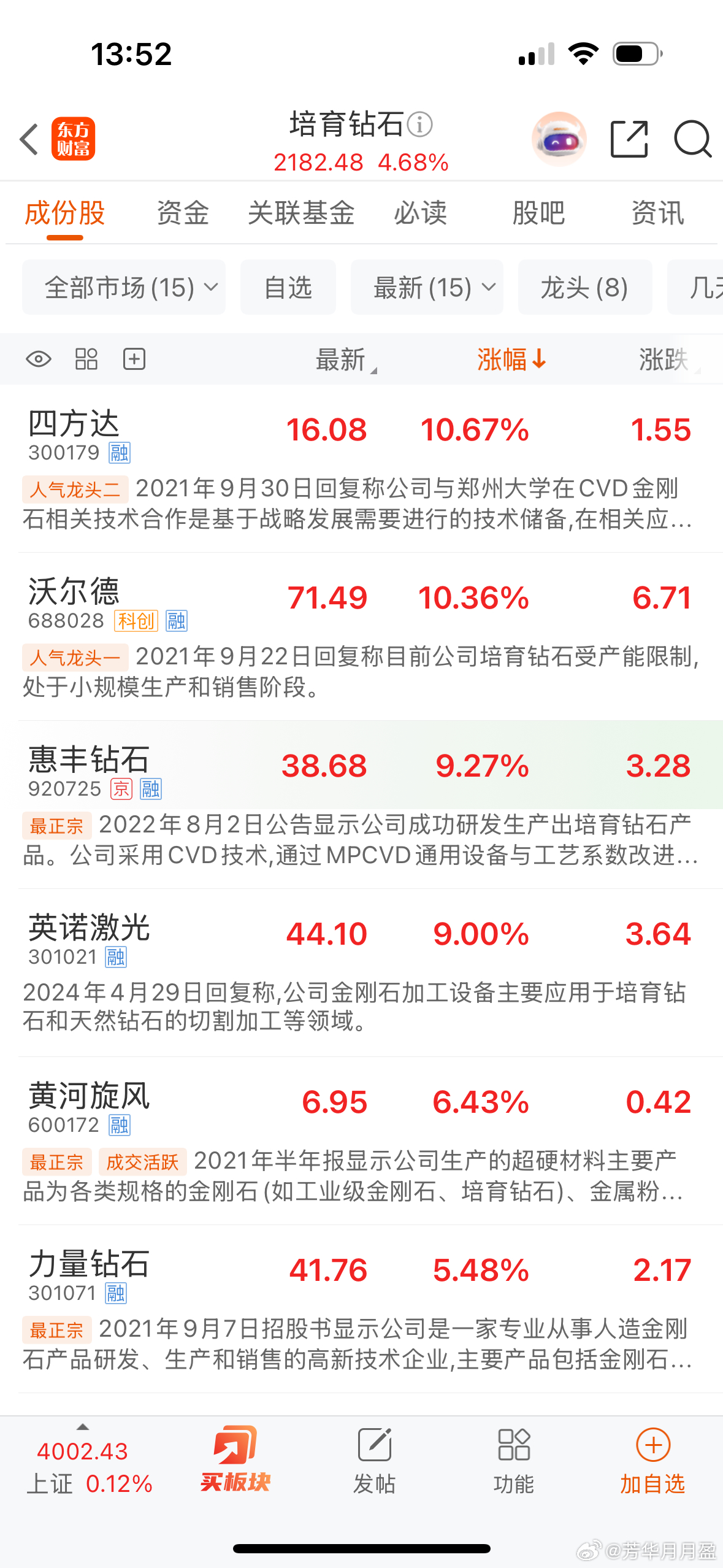Expand the 全部市场 (15) dropdown

(124, 287)
